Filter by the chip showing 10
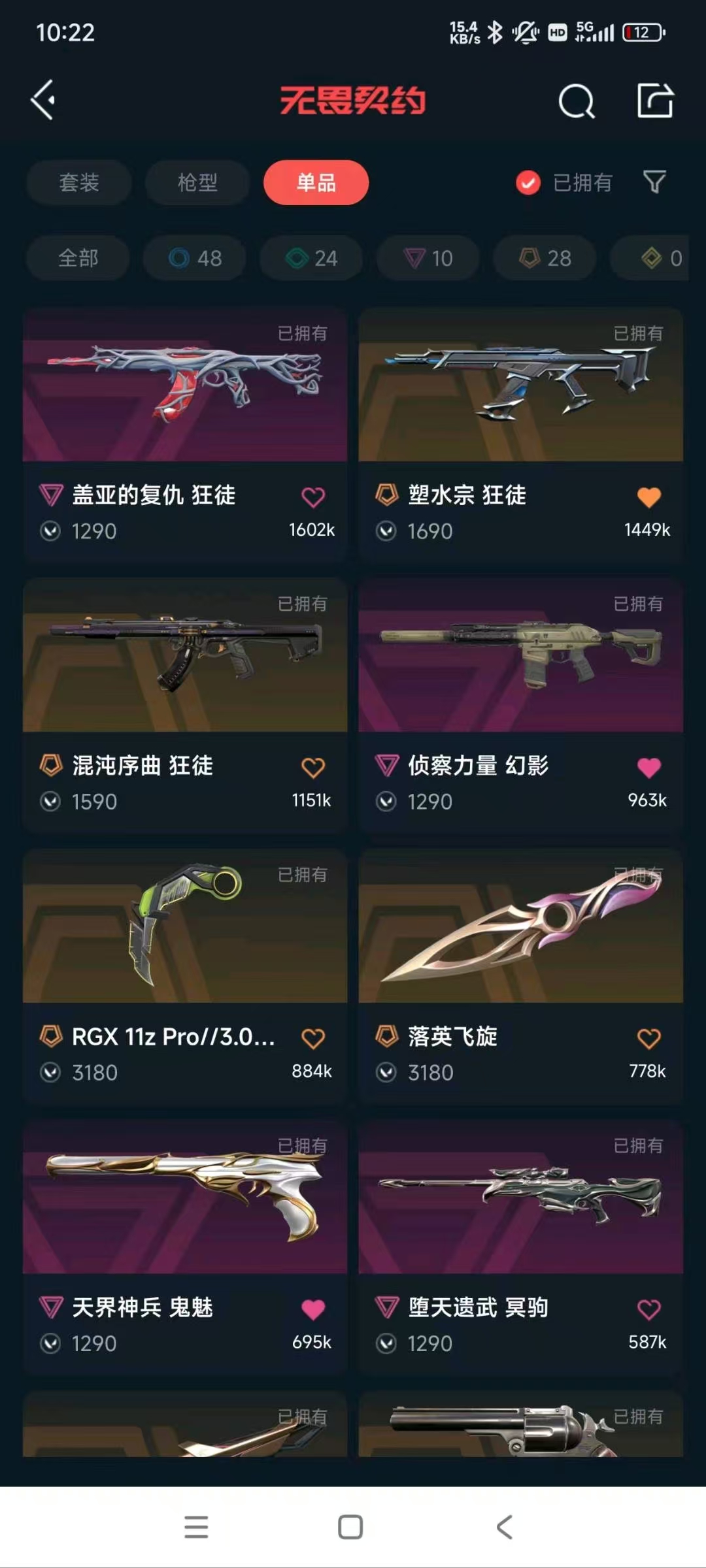This screenshot has height=1568, width=706. click(x=428, y=258)
